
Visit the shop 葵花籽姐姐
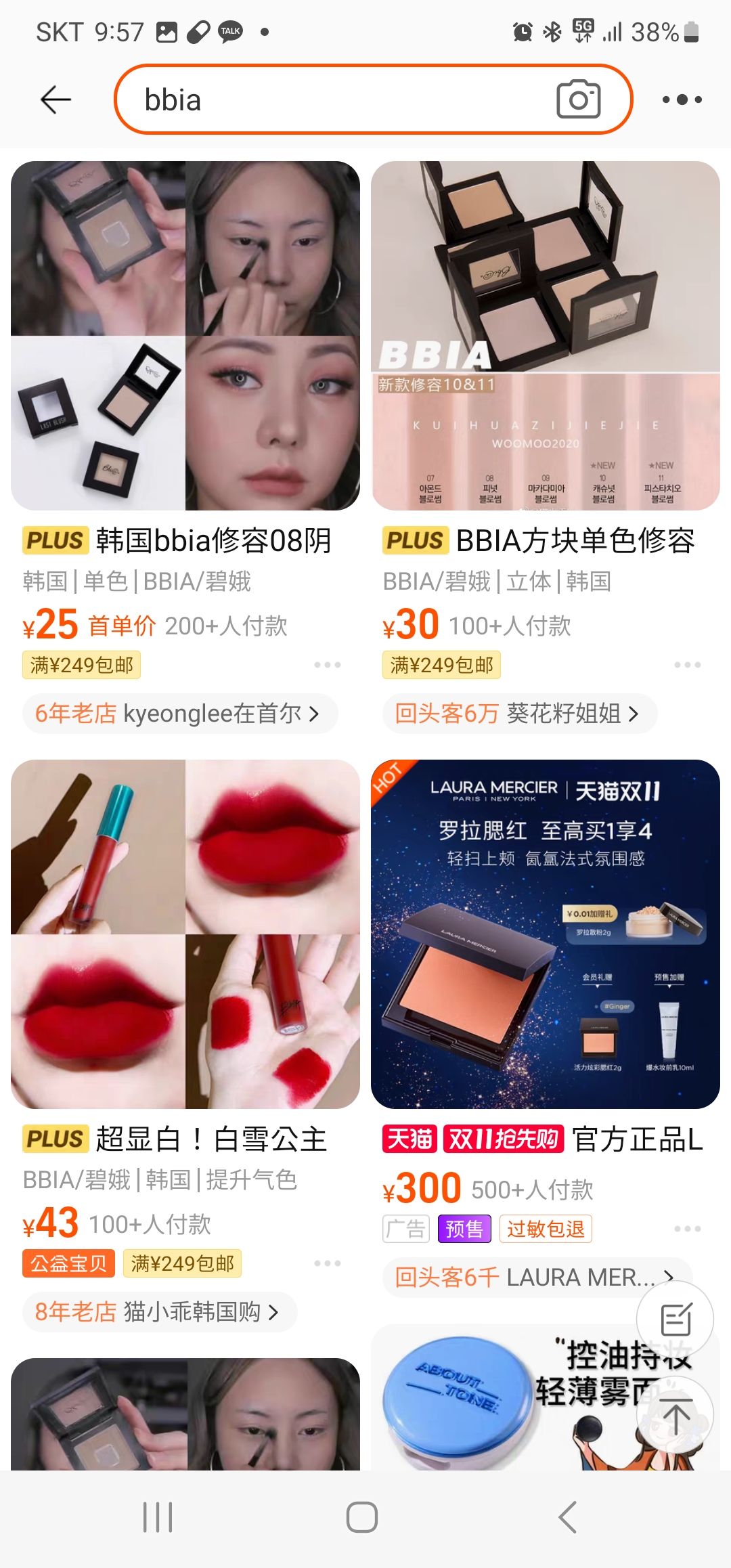point(518,714)
